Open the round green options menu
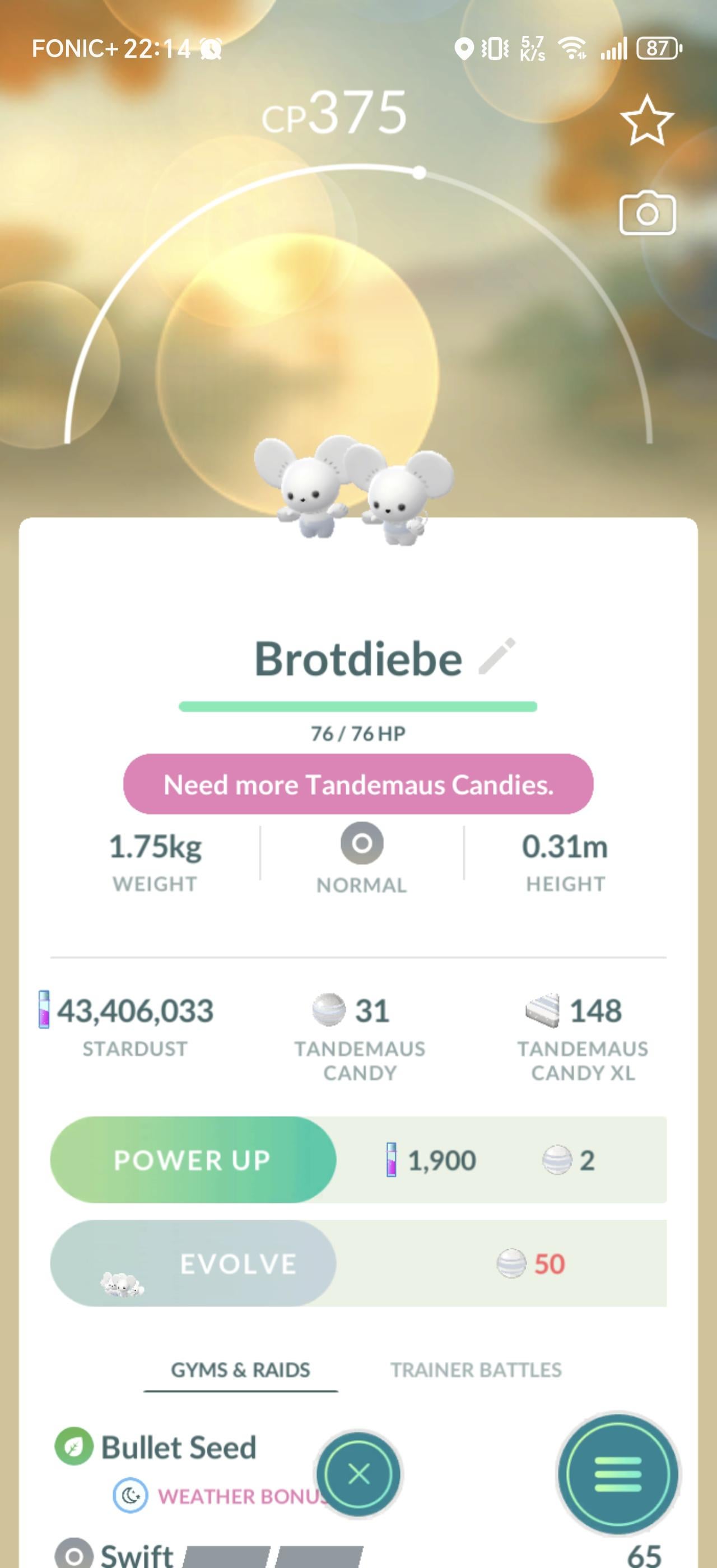 [618, 1474]
